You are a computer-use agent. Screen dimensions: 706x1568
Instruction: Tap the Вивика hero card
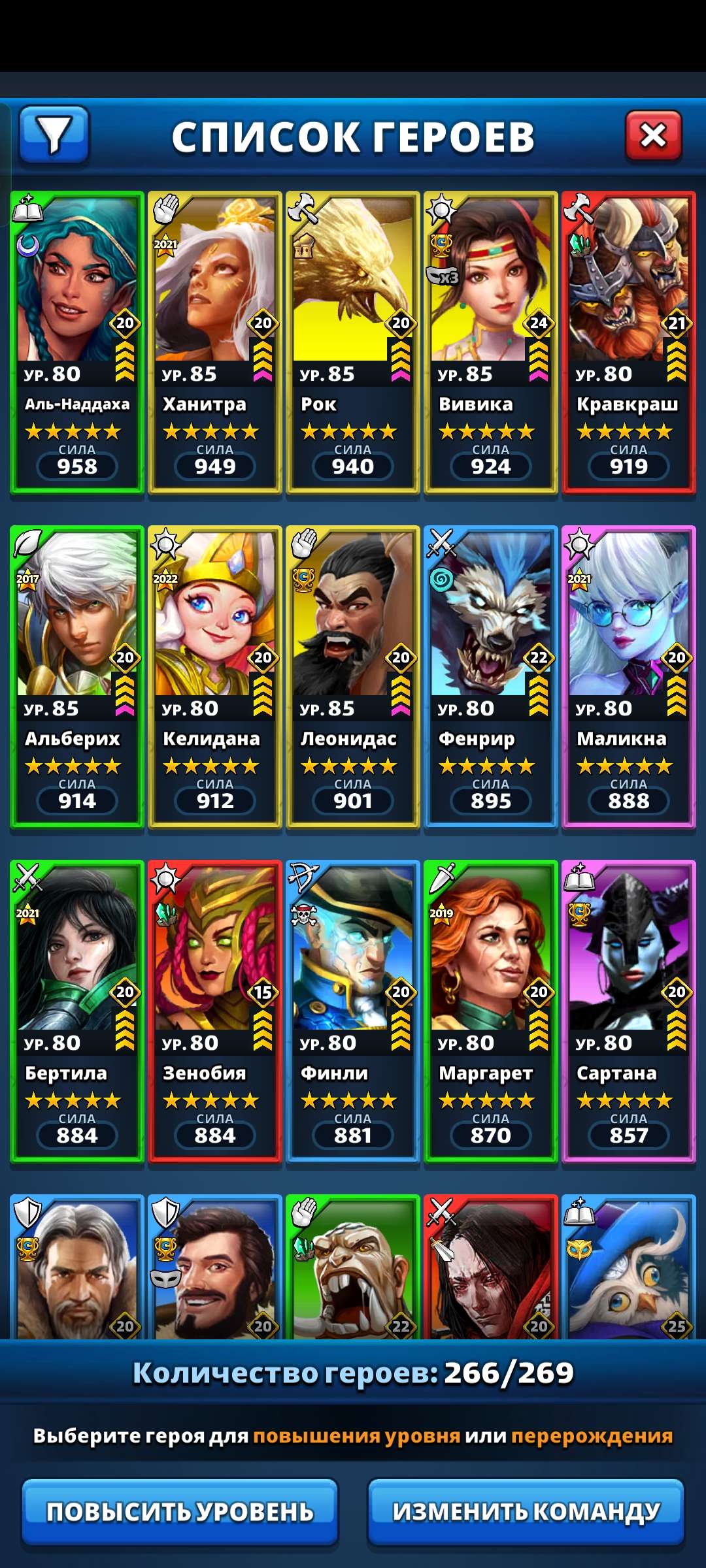coord(491,342)
